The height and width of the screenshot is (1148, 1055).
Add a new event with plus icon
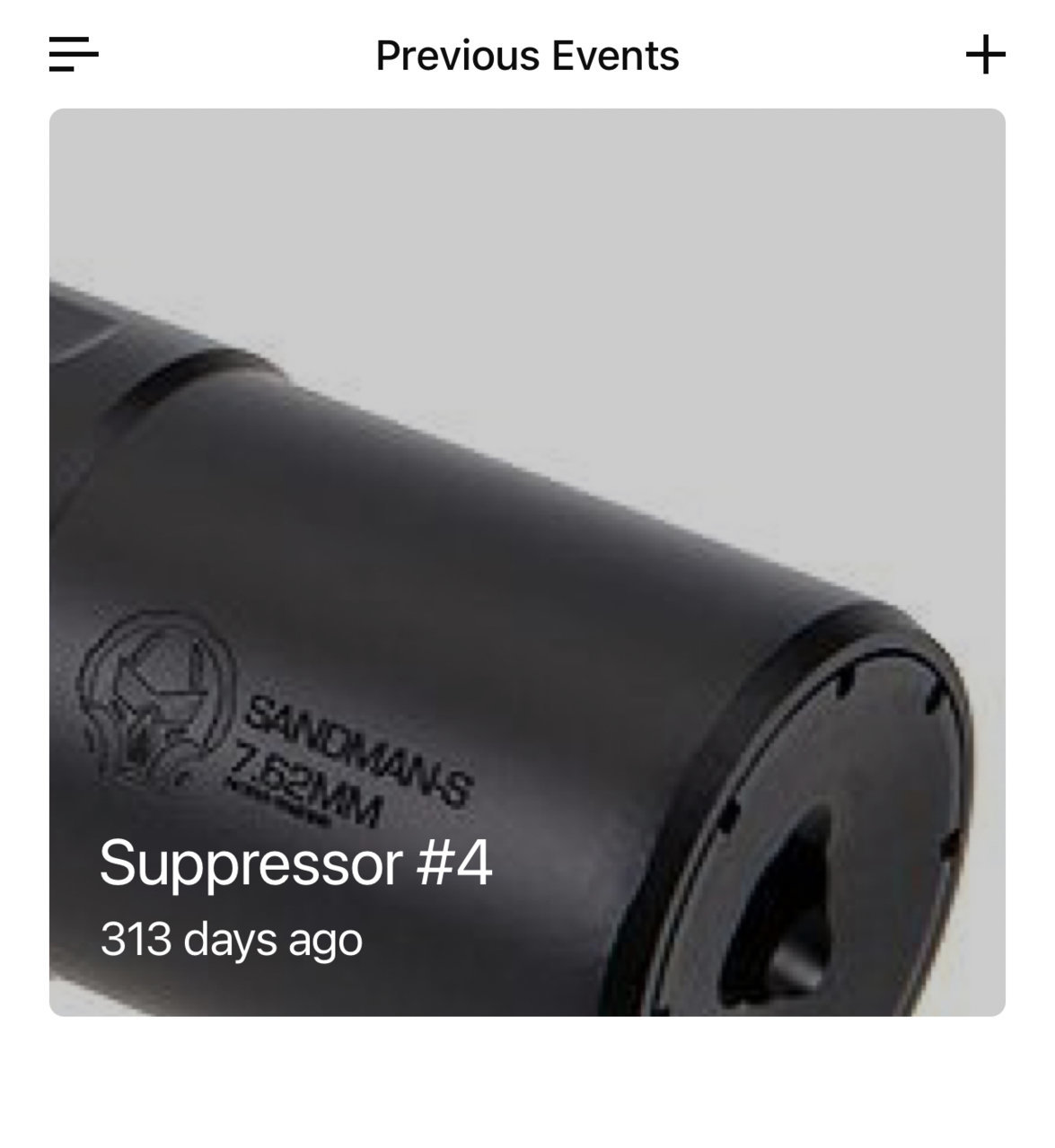[x=985, y=55]
